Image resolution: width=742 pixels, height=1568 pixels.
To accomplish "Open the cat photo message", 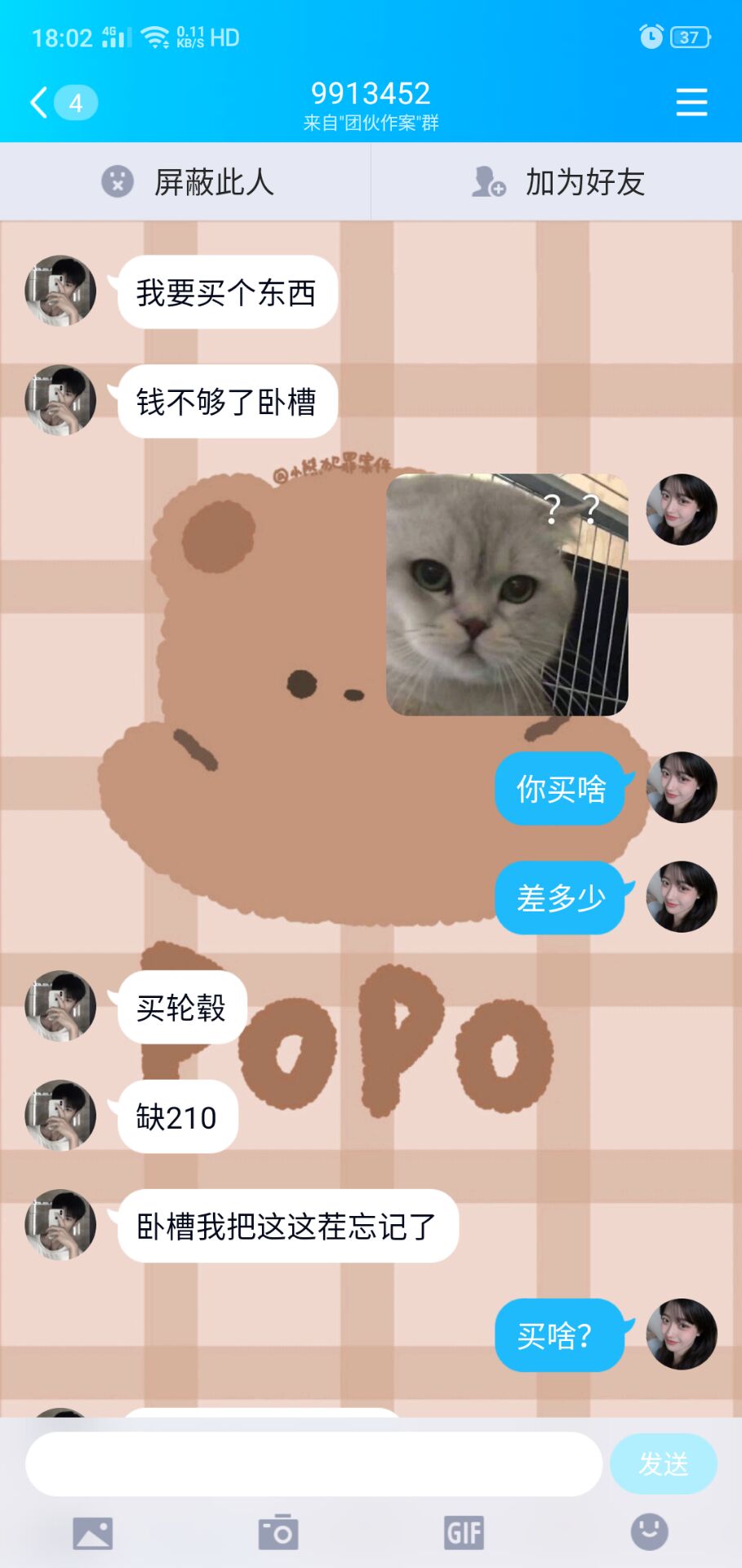I will pos(507,595).
